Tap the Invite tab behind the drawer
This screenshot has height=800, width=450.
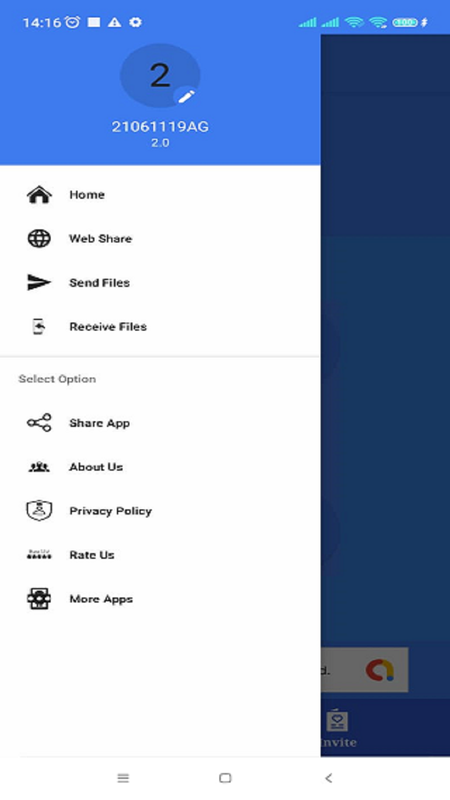pyautogui.click(x=337, y=728)
